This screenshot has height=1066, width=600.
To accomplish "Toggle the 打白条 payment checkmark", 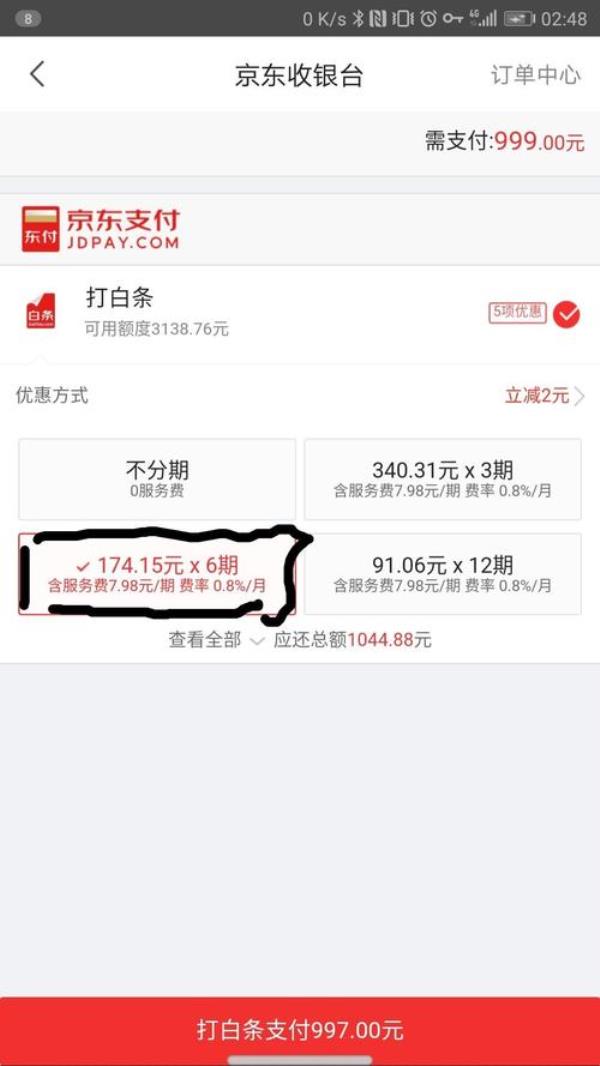I will tap(566, 314).
